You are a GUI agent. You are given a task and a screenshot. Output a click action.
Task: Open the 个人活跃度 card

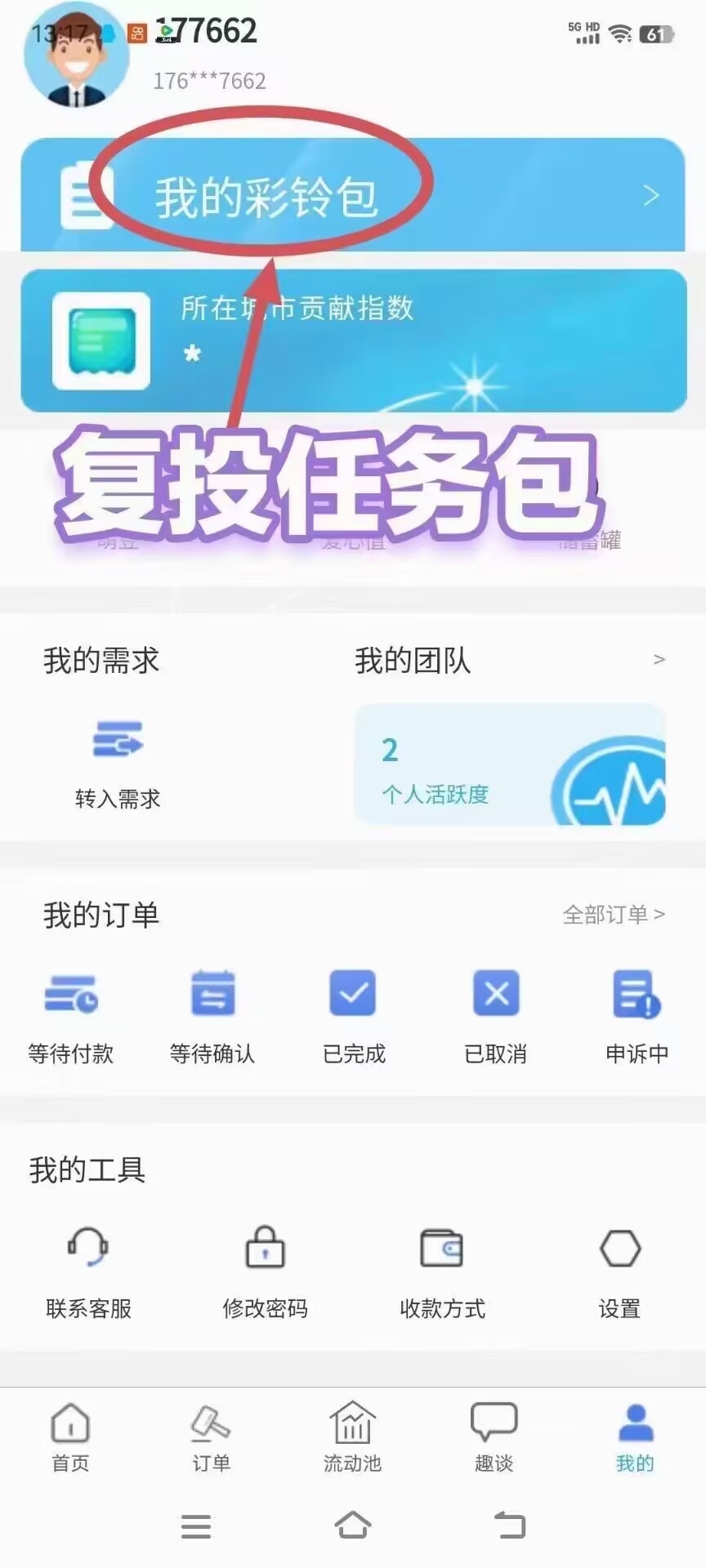508,765
